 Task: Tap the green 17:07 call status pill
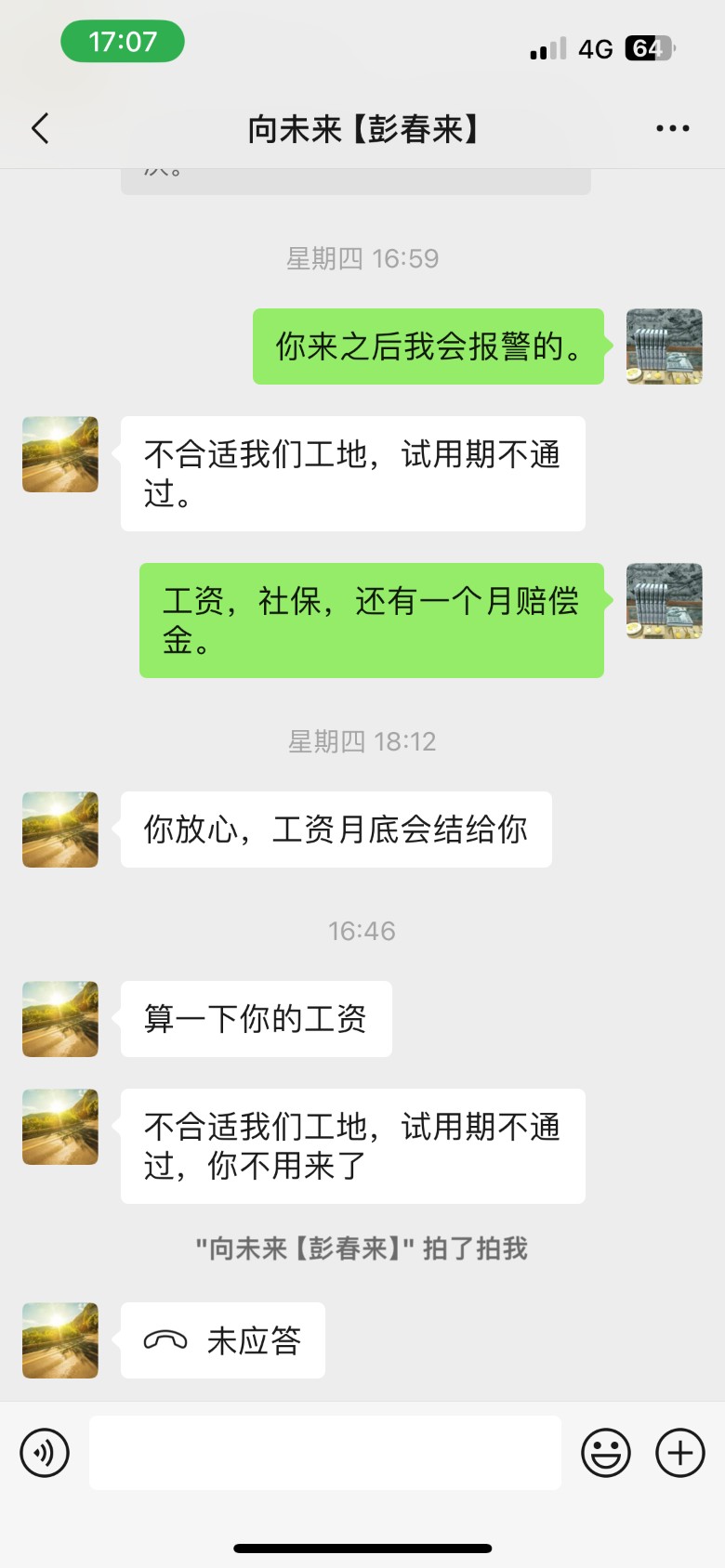pyautogui.click(x=123, y=42)
